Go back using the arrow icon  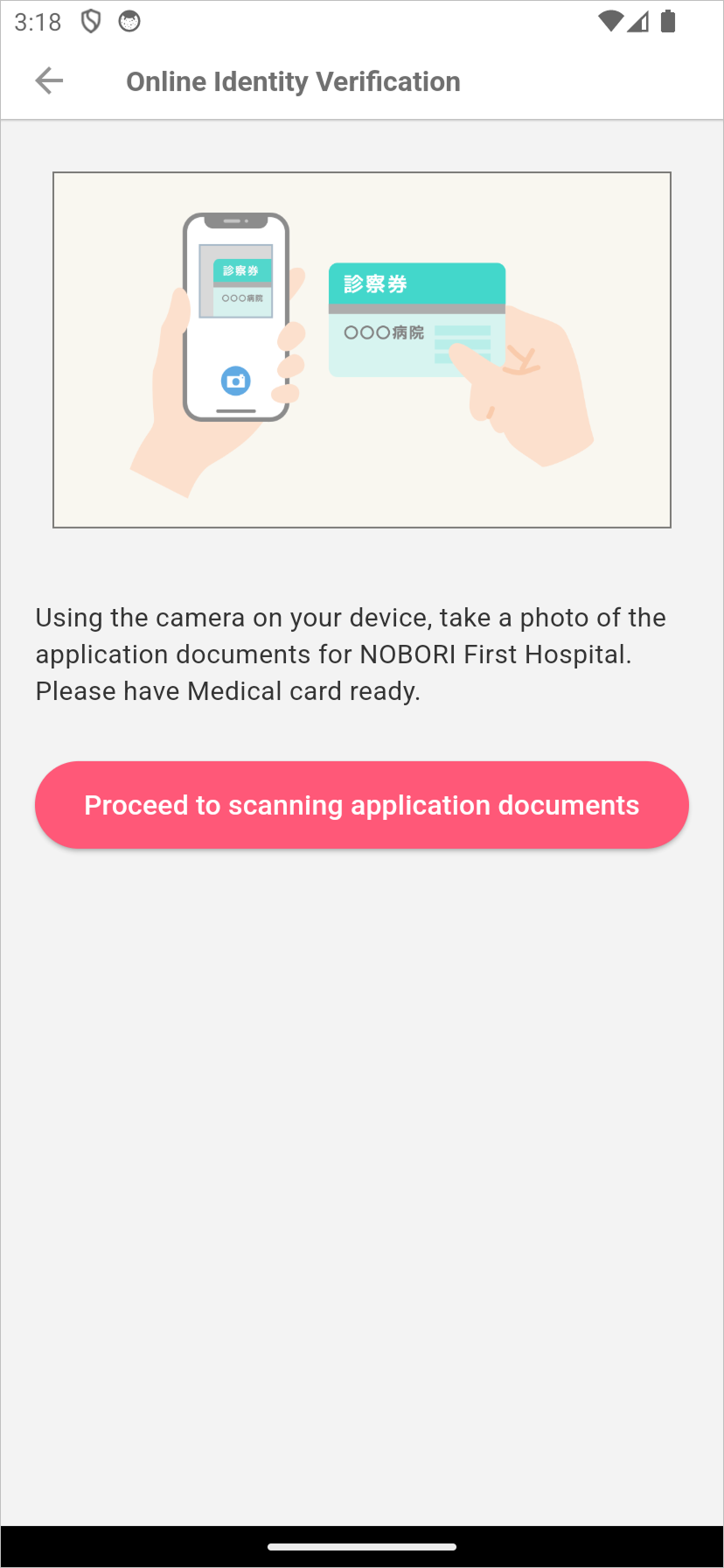point(49,80)
